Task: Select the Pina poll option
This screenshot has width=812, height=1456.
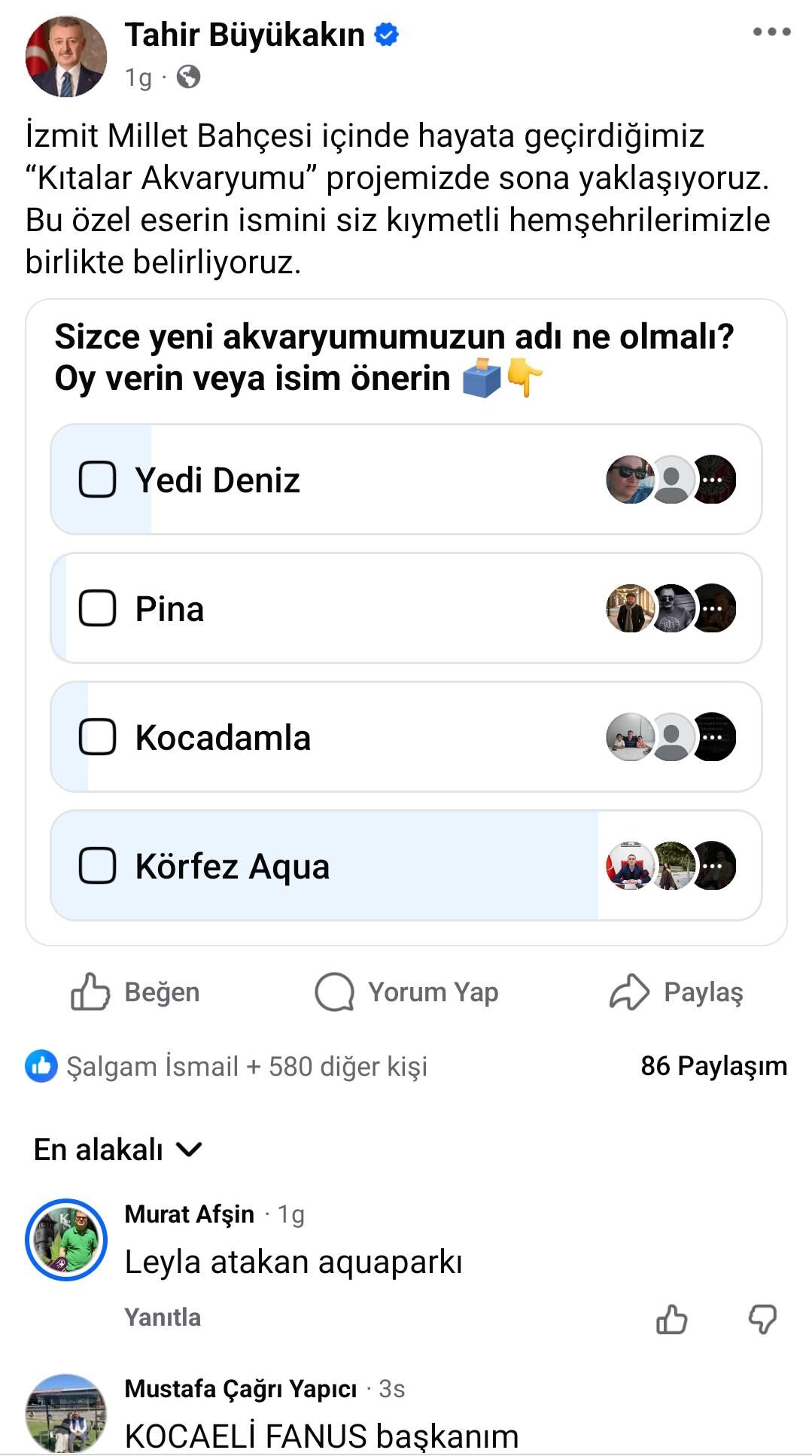Action: (x=98, y=608)
